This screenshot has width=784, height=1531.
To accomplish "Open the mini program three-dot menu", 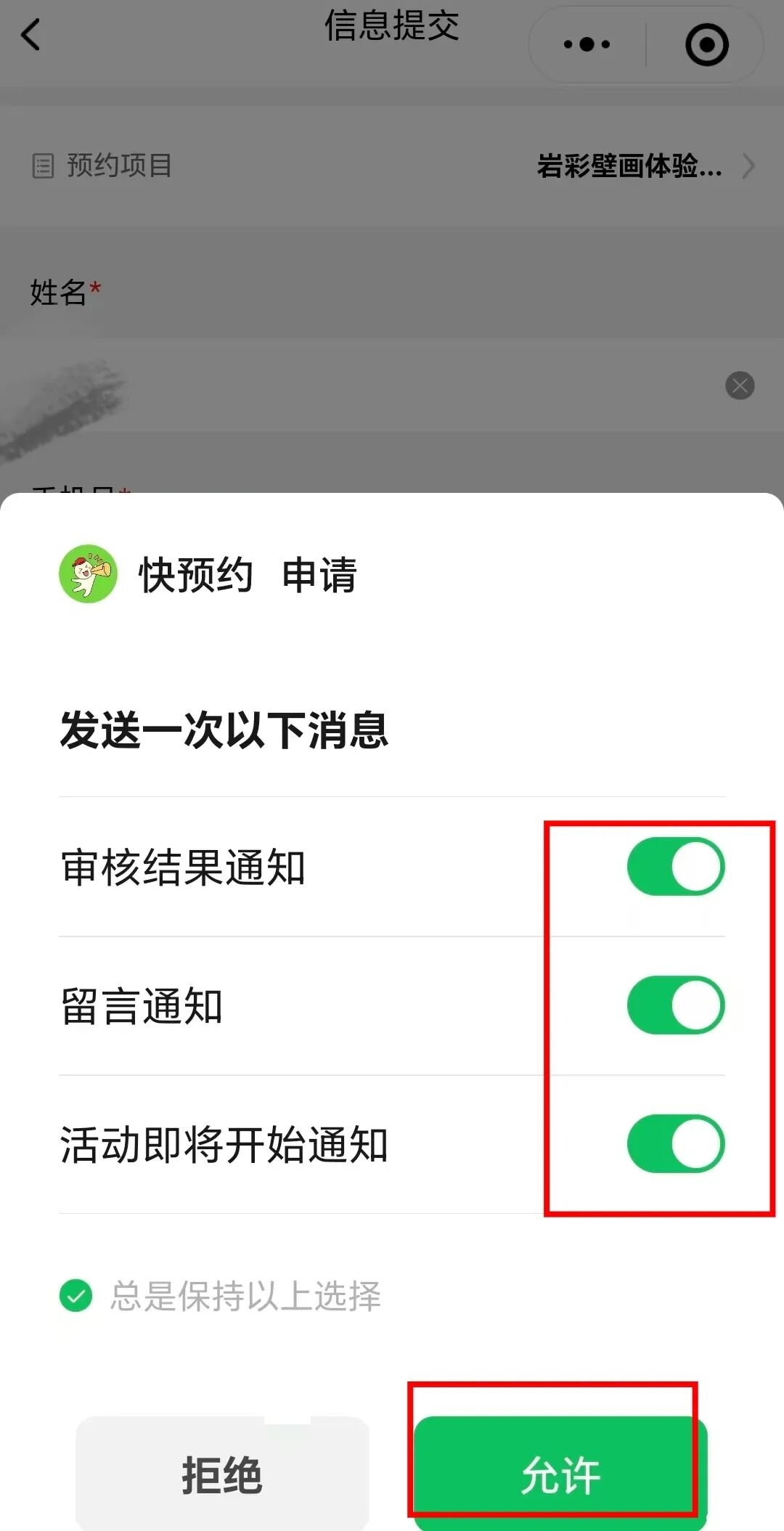I will point(587,44).
